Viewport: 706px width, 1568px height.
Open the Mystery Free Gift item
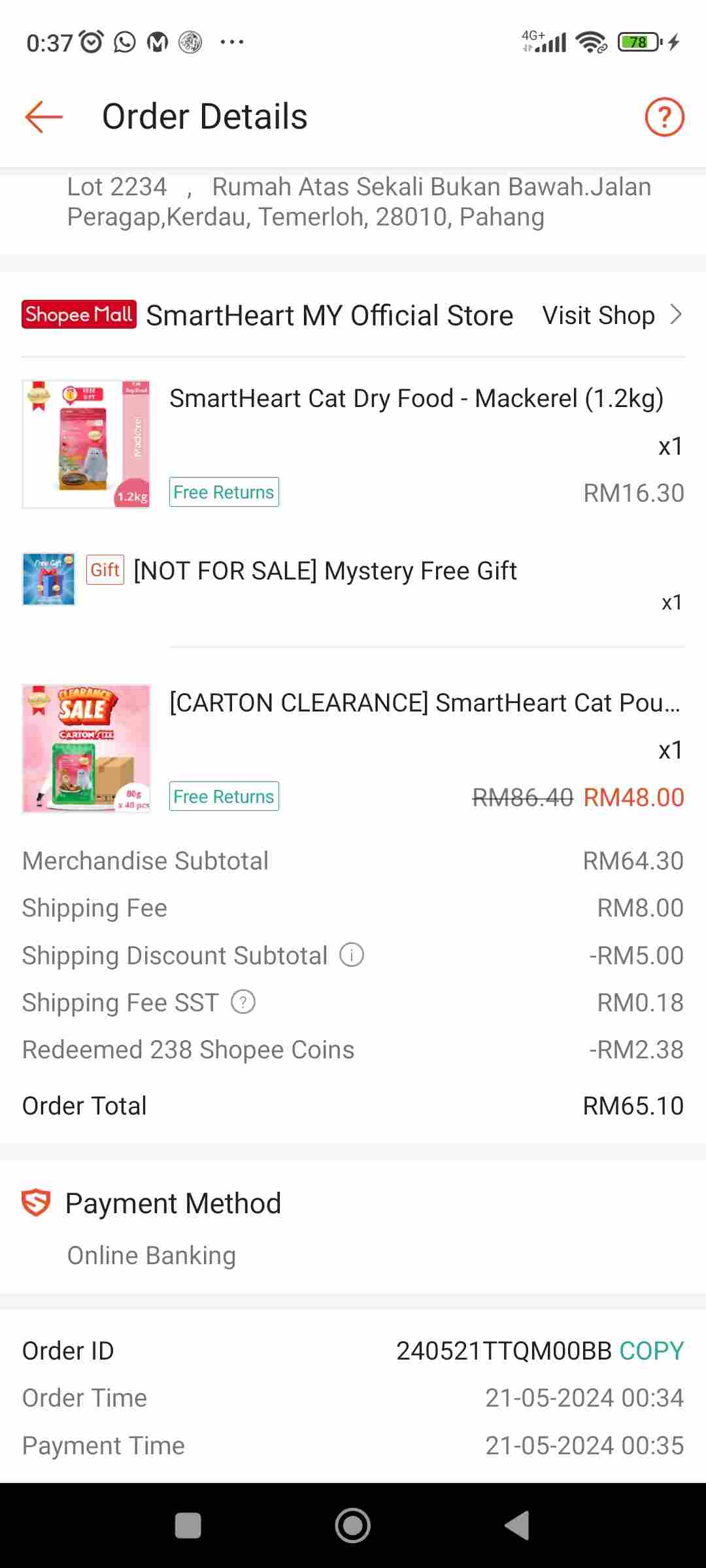point(325,572)
